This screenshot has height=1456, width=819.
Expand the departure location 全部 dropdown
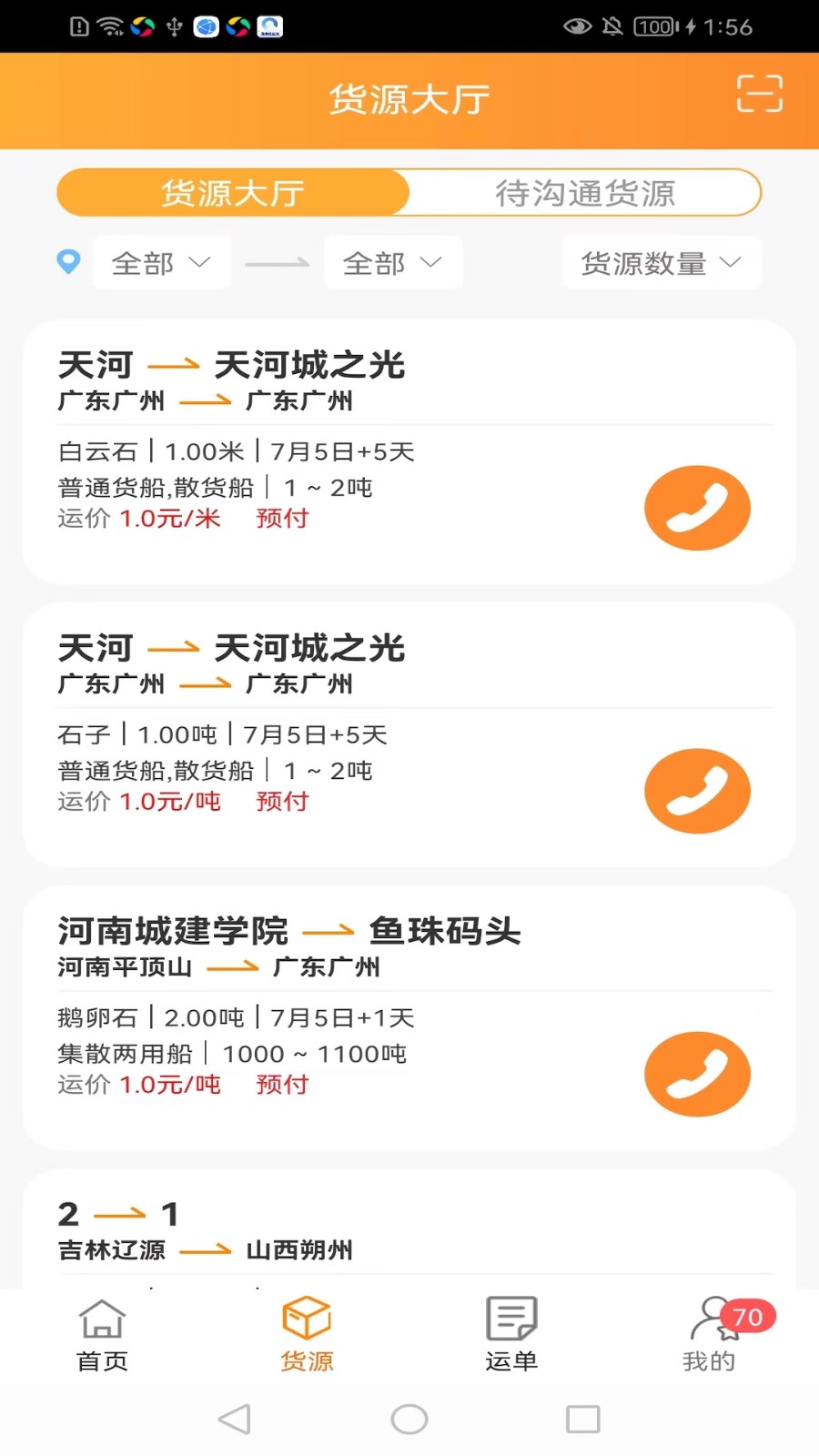(x=160, y=262)
